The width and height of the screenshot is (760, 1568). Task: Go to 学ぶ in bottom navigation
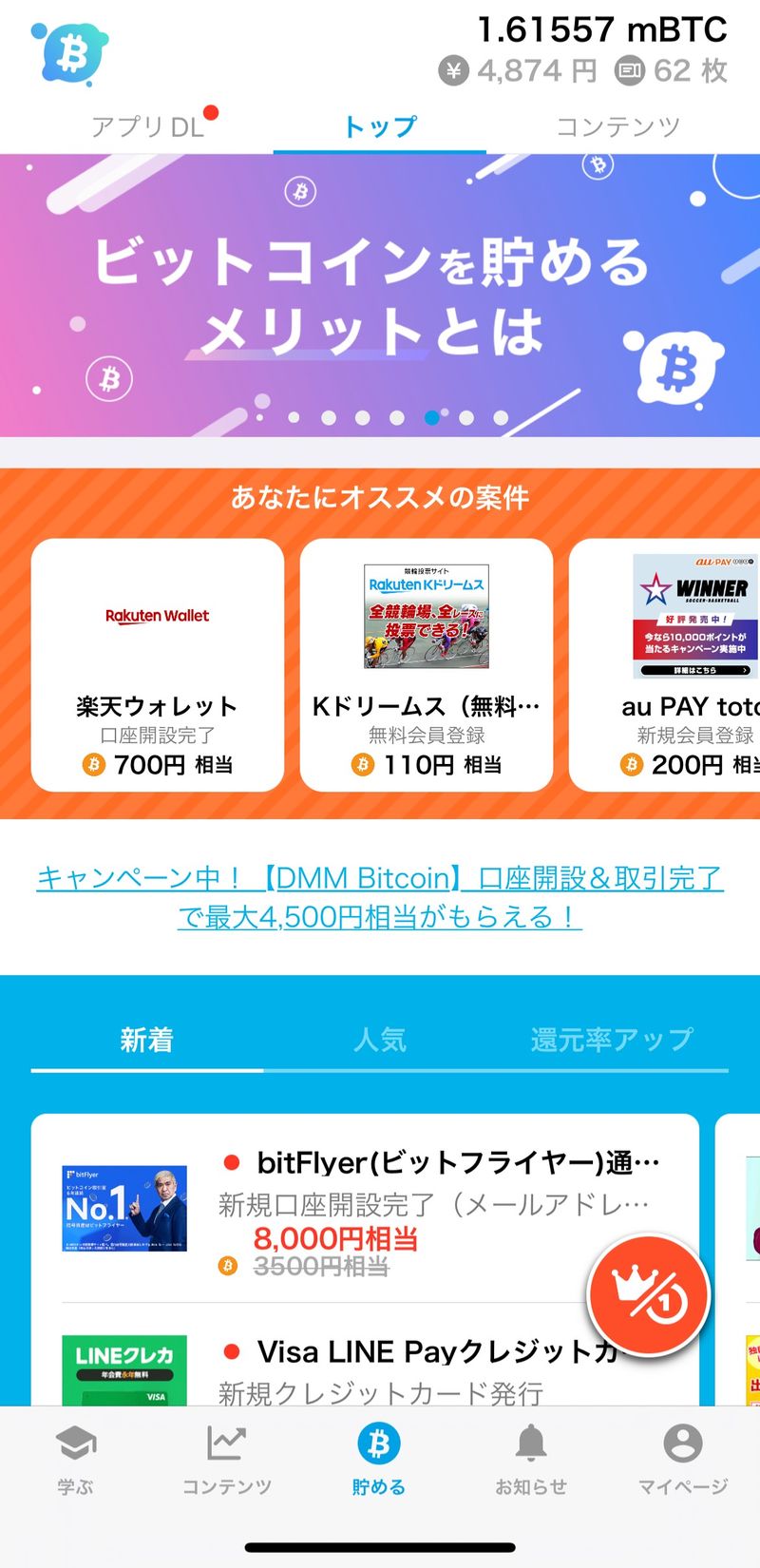[75, 1459]
